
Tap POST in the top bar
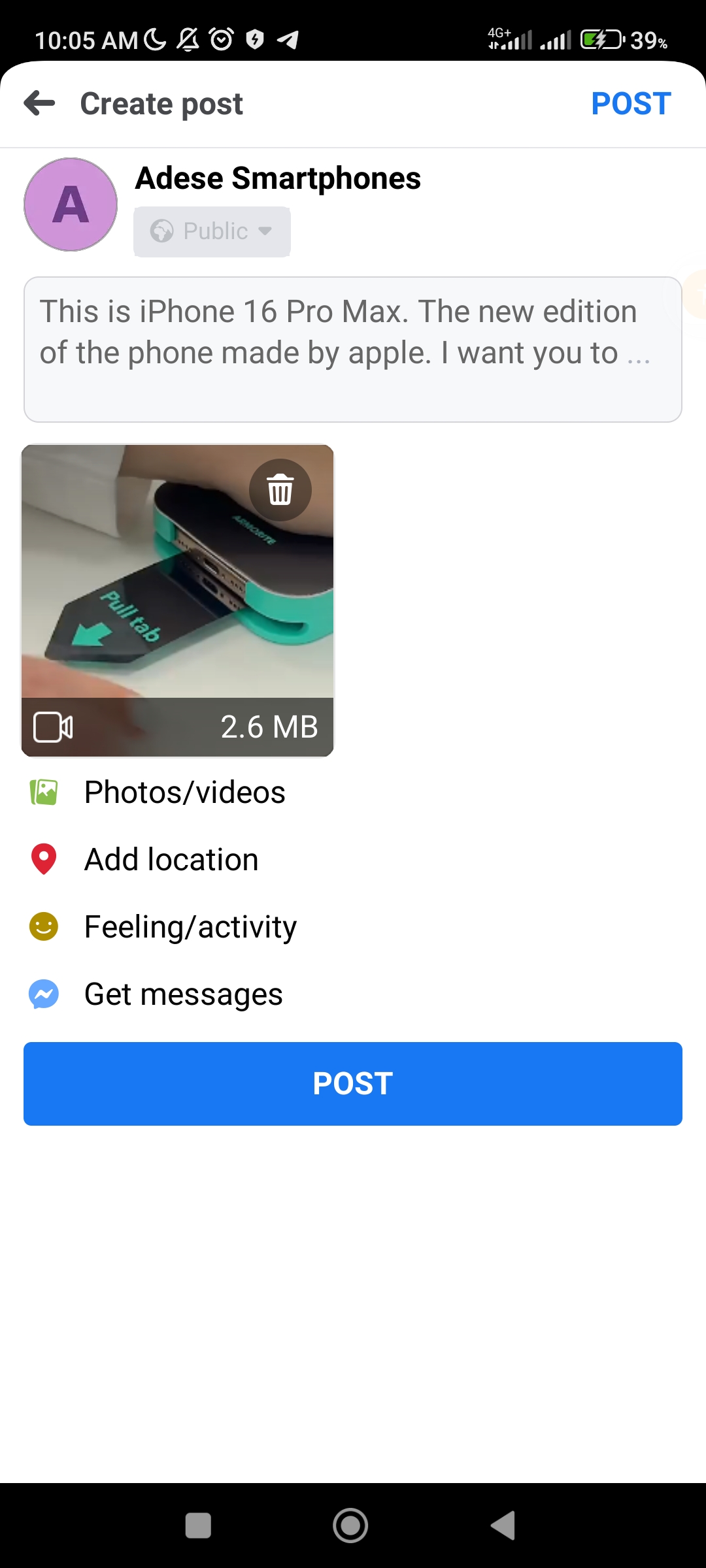pyautogui.click(x=630, y=103)
